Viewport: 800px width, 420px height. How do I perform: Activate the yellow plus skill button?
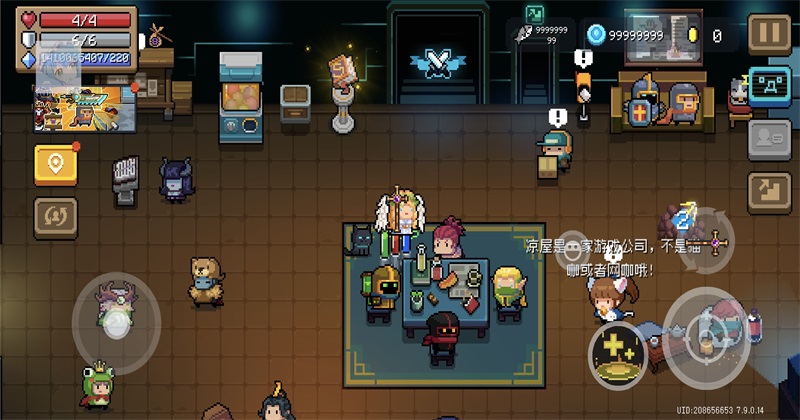617,355
